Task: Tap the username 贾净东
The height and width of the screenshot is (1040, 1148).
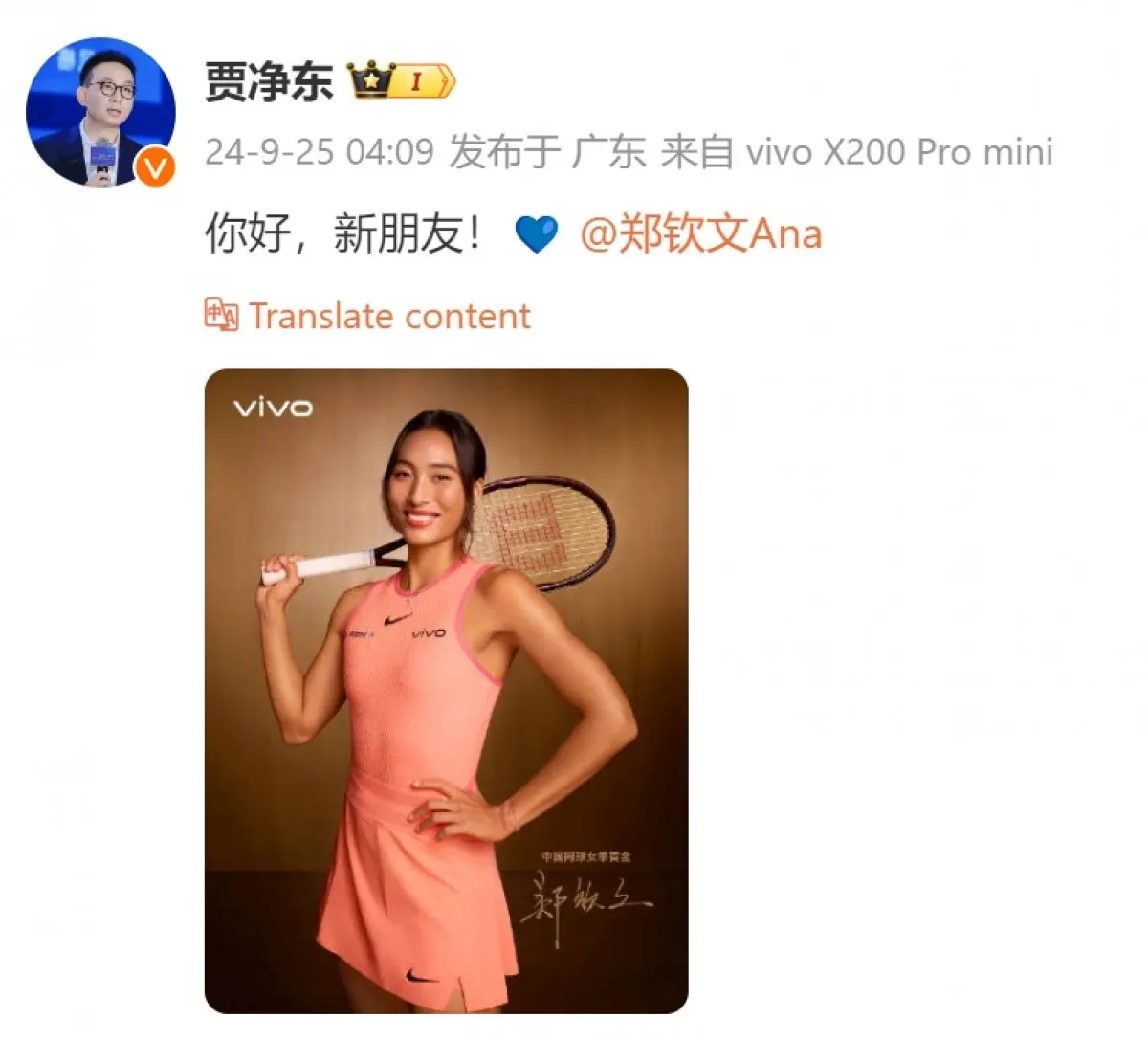Action: (268, 82)
